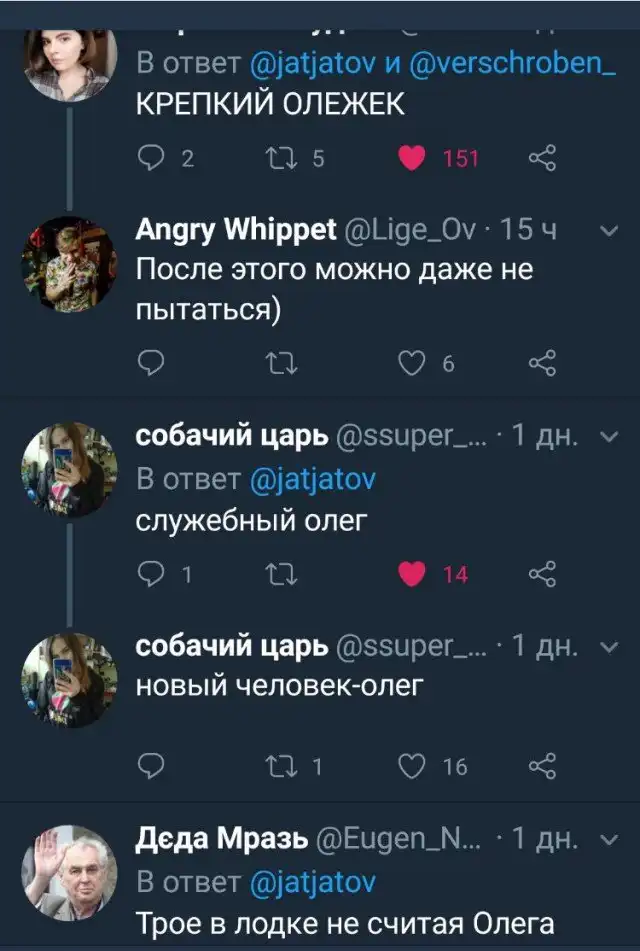Reply to Angry Whippet's tweet
640x951 pixels.
click(149, 364)
